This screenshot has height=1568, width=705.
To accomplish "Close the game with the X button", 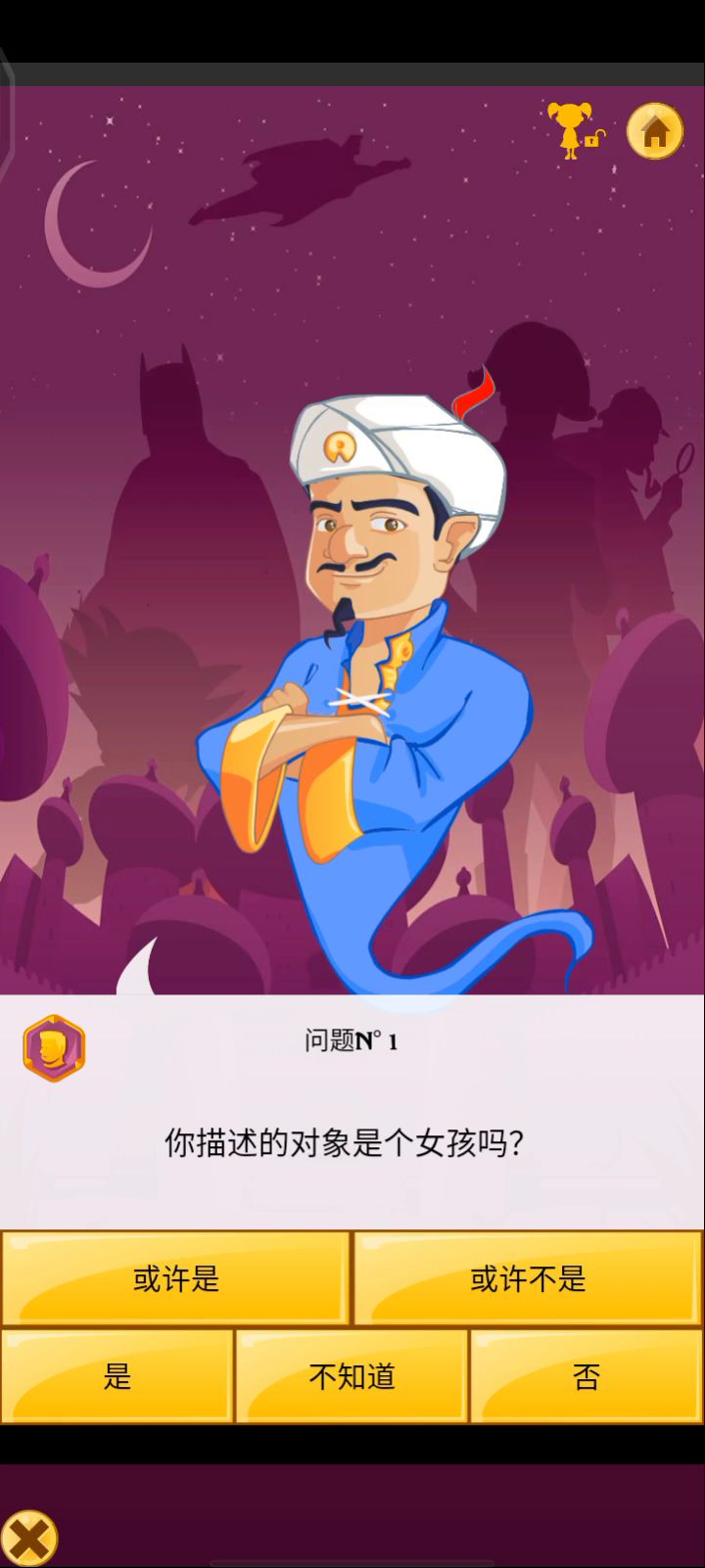I will (29, 1539).
